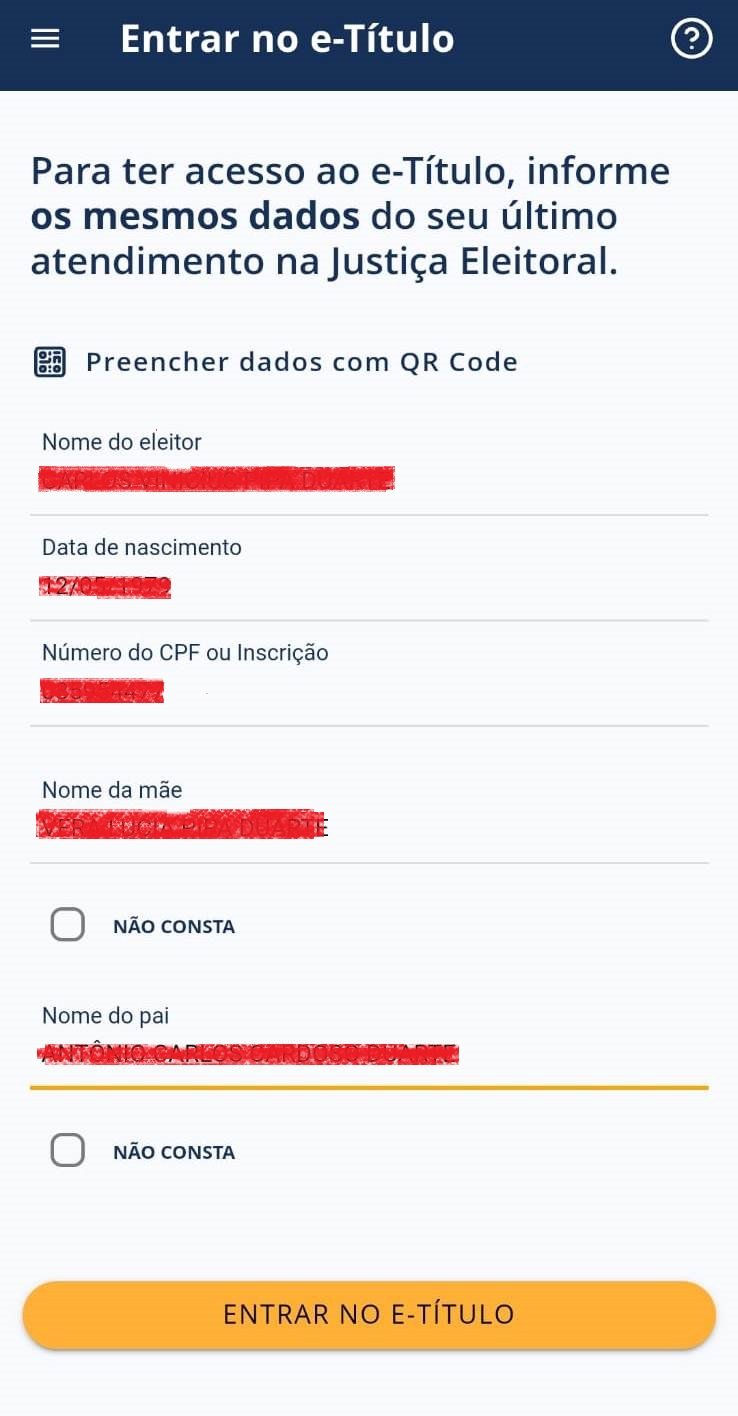
Task: Tap the Nome do pai field
Action: point(369,1041)
